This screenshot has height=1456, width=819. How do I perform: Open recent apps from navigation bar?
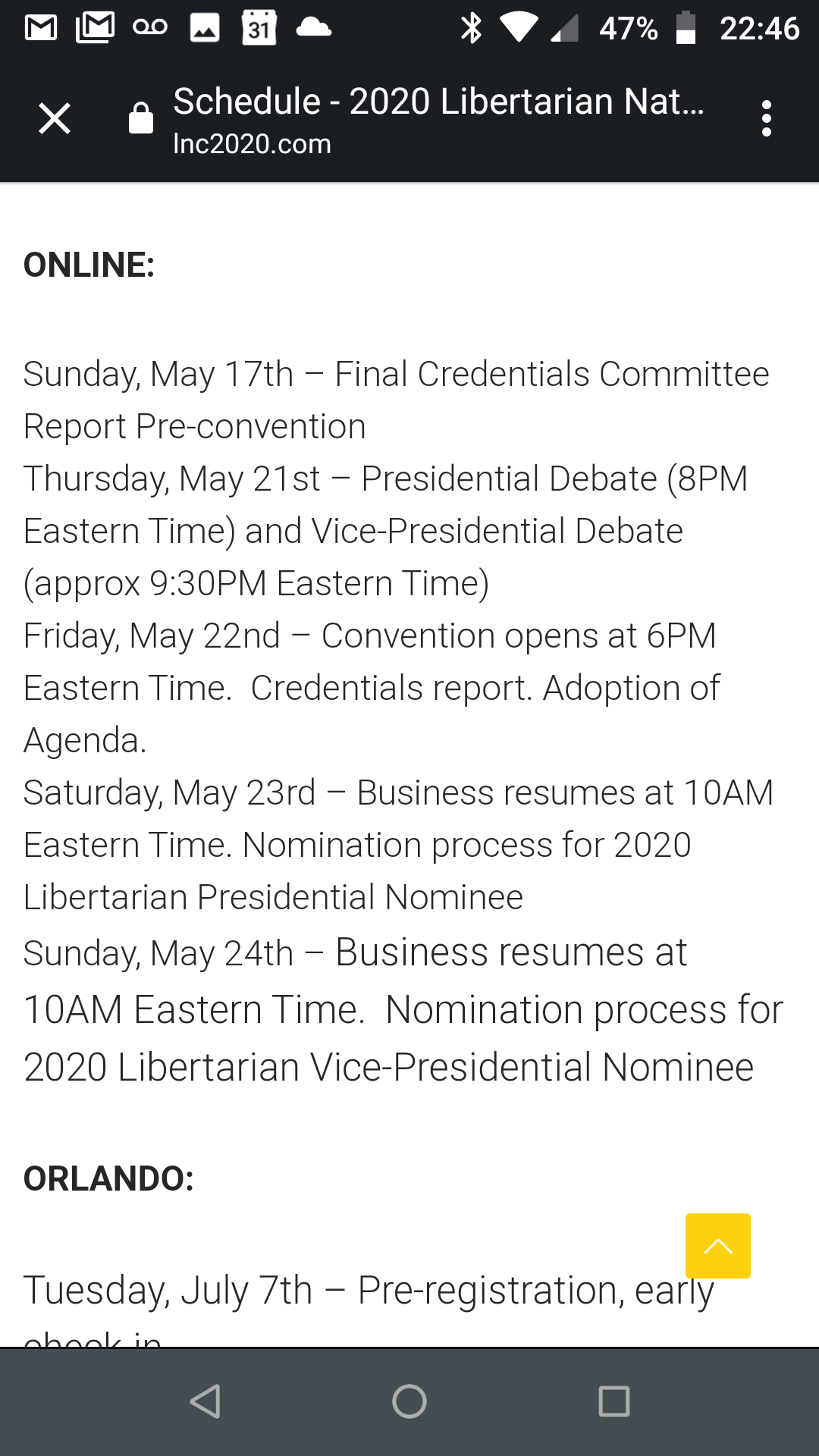[x=613, y=1401]
